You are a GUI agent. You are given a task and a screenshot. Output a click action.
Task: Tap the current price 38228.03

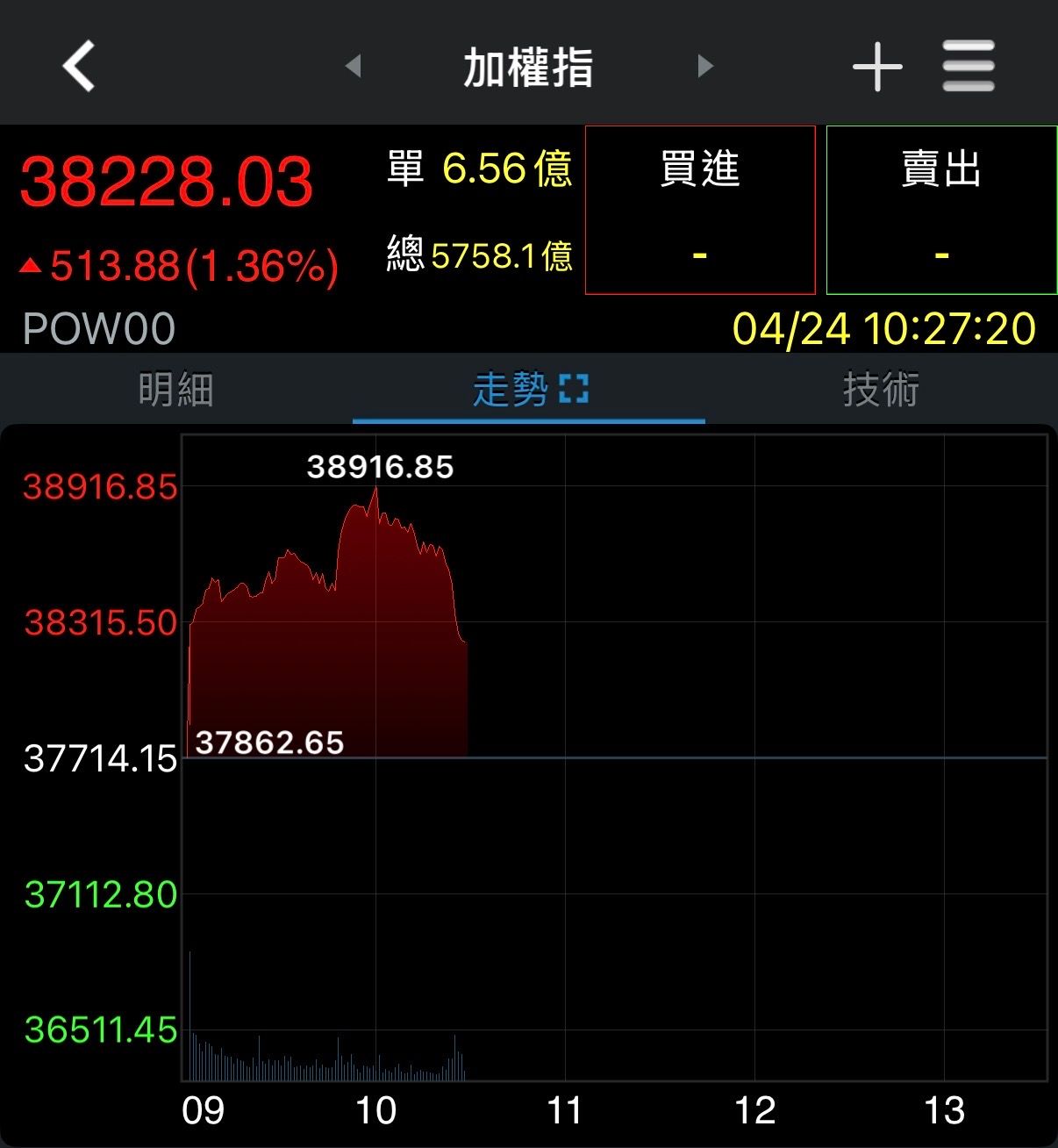pyautogui.click(x=167, y=180)
